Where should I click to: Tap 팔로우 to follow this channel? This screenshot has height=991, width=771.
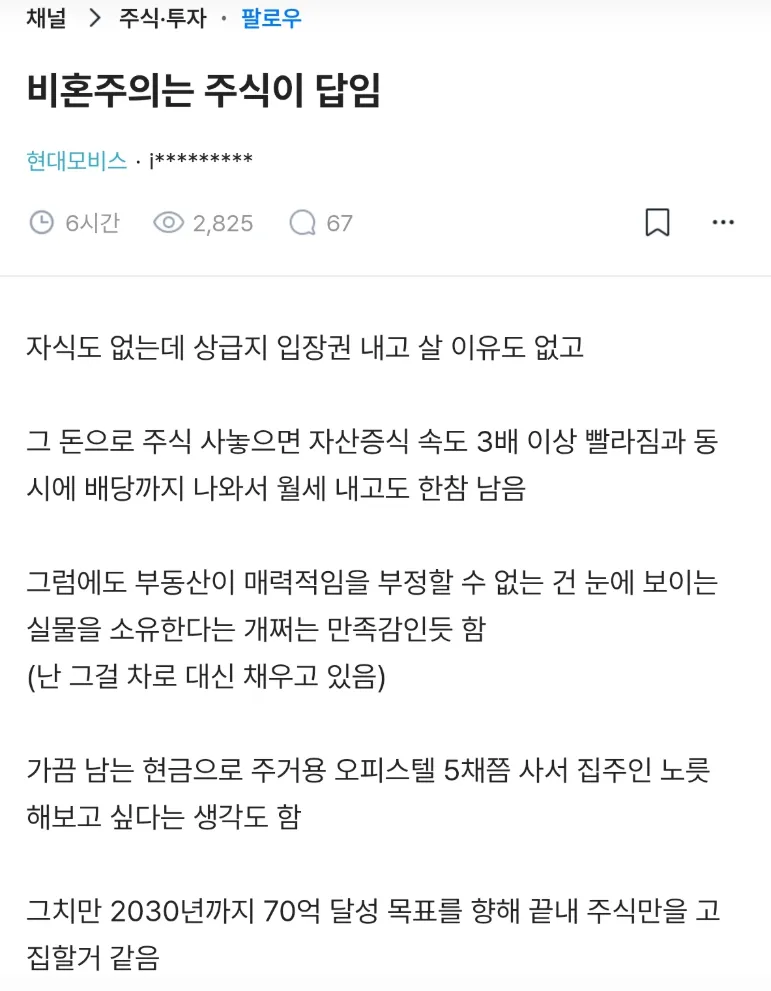point(271,18)
